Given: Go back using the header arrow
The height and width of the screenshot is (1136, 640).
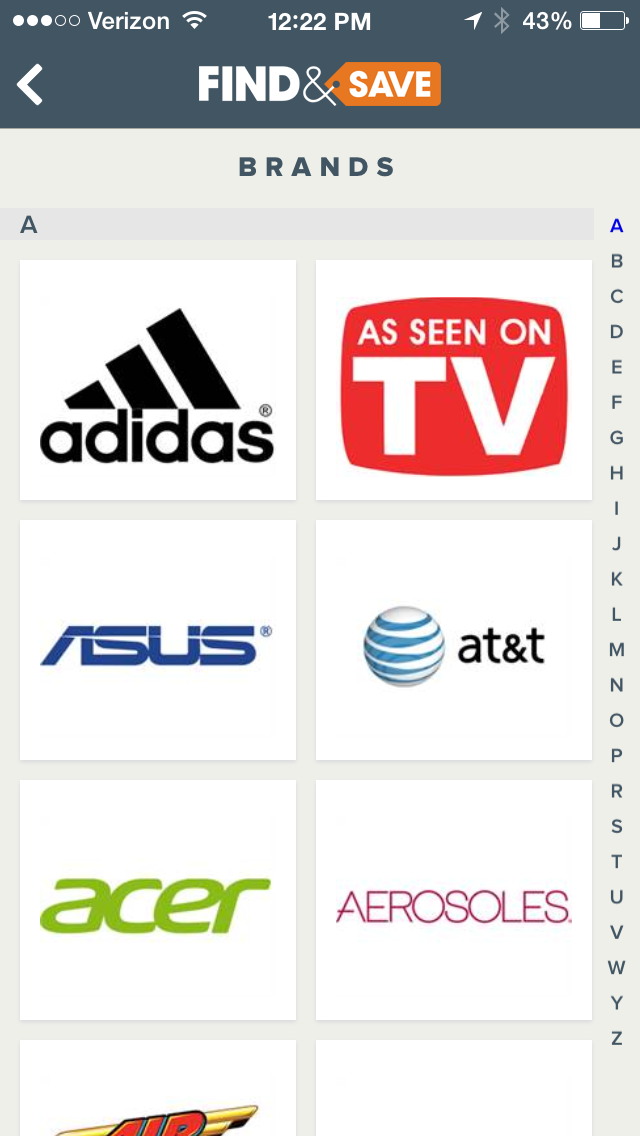Looking at the screenshot, I should 31,84.
